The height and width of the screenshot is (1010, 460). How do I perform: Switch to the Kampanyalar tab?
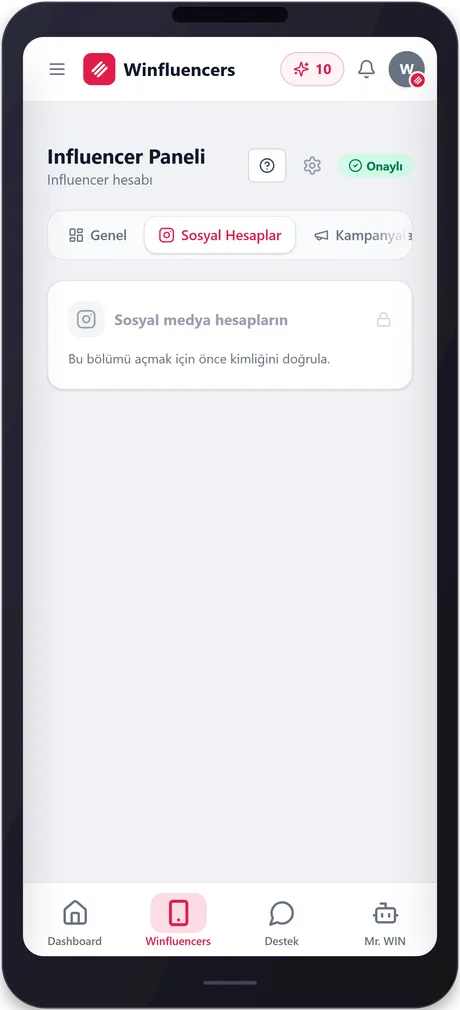tap(363, 235)
